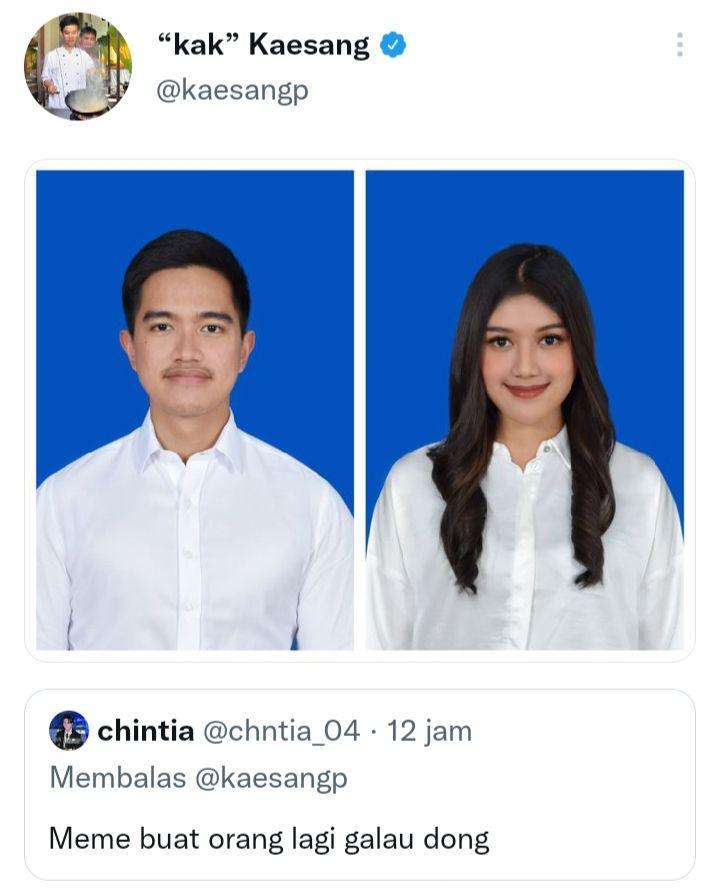View the left photo of the man

click(195, 410)
